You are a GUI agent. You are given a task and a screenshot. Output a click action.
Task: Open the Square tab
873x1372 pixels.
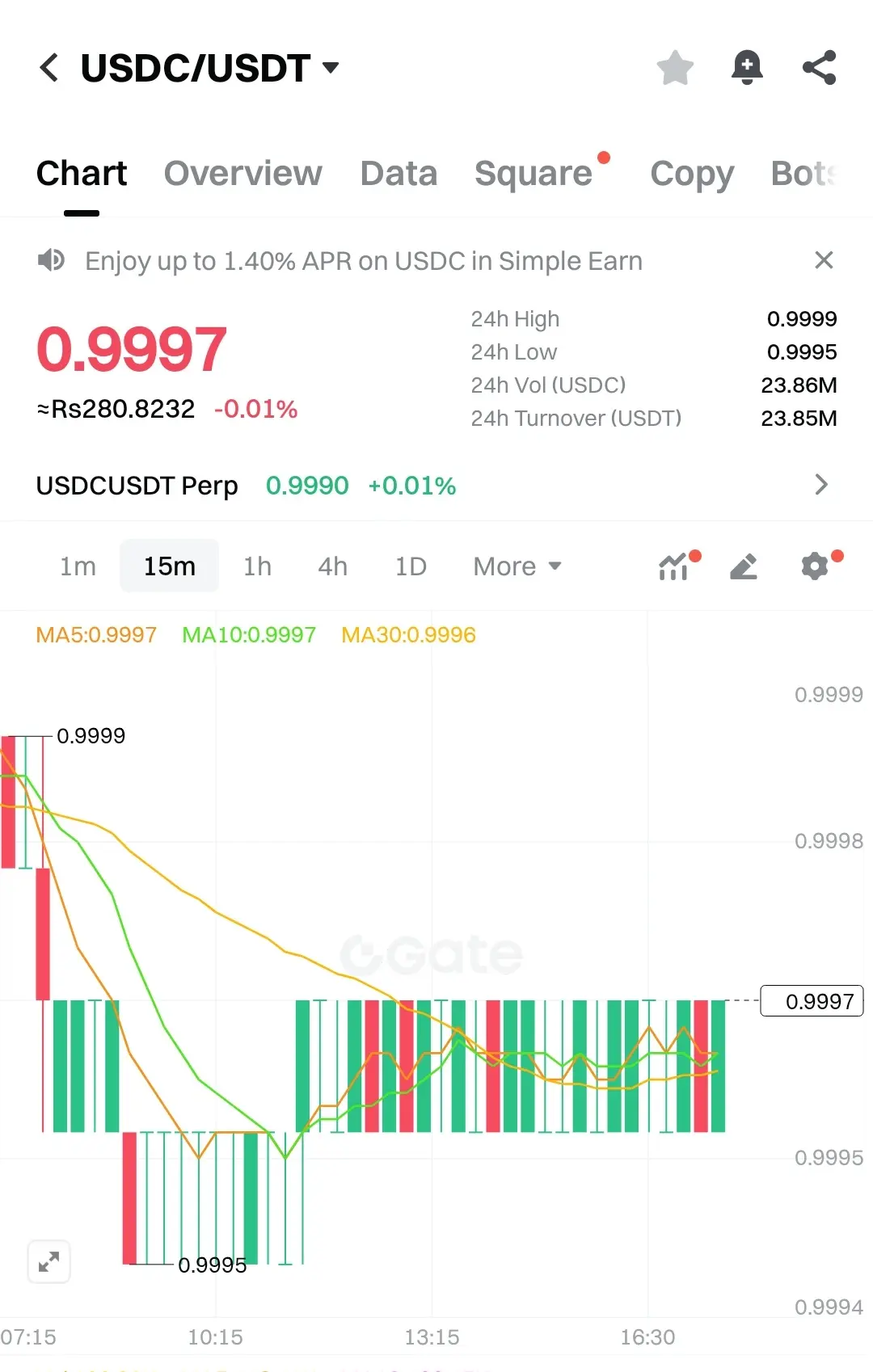pyautogui.click(x=533, y=174)
